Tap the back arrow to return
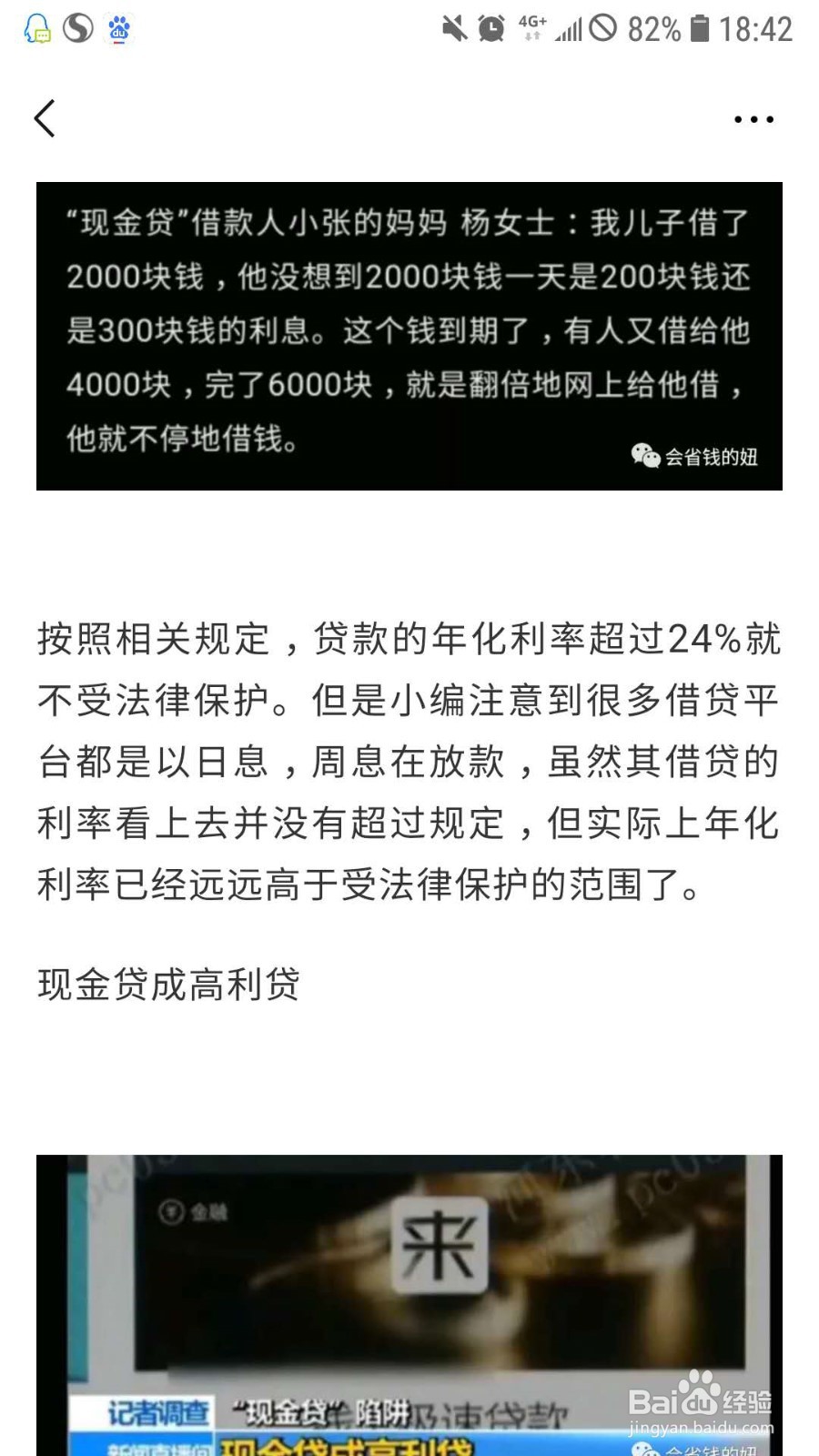This screenshot has height=1456, width=819. tap(45, 118)
